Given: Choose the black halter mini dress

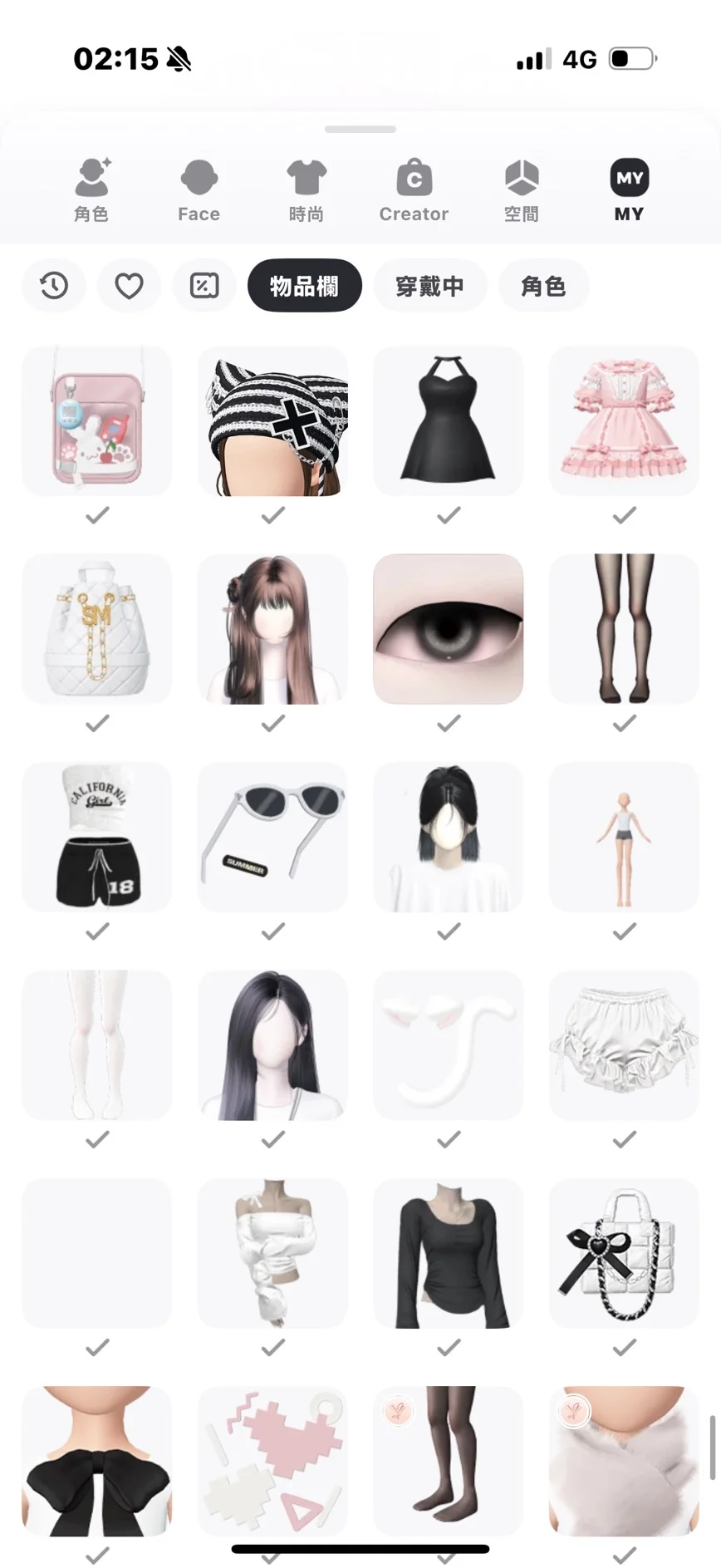Looking at the screenshot, I should coord(449,421).
